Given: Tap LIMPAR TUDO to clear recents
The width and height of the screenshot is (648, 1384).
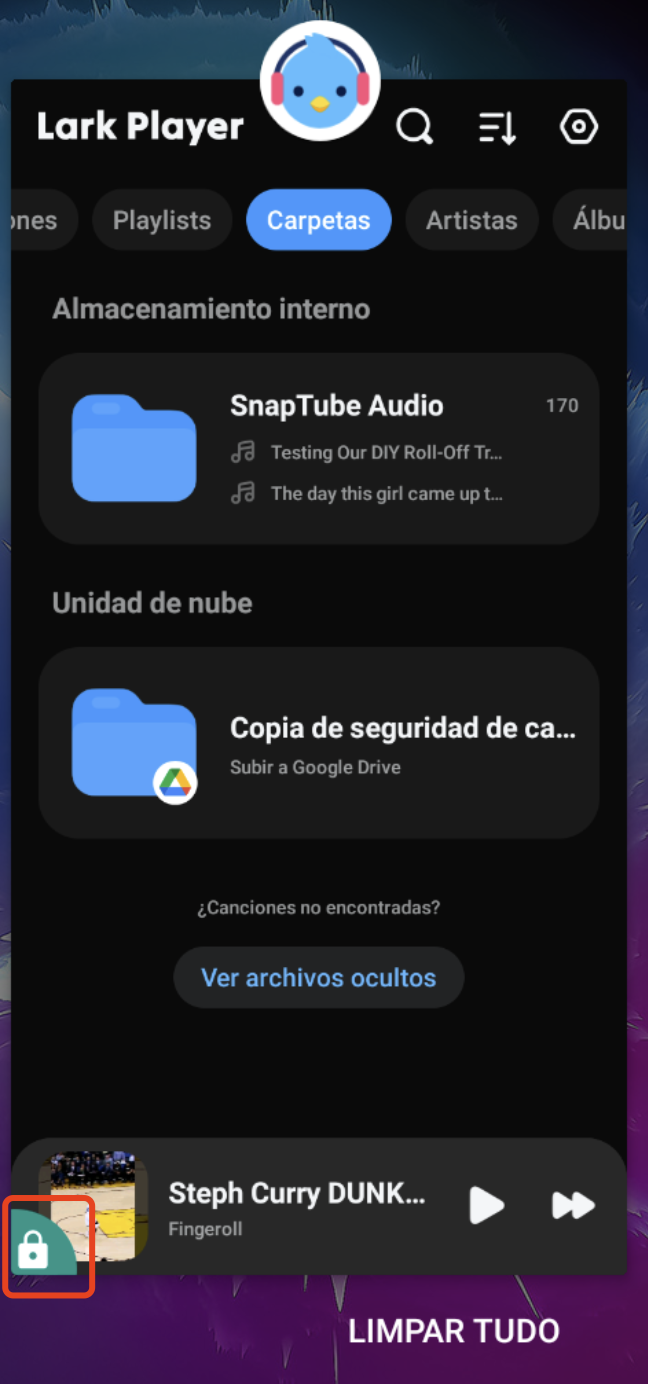Looking at the screenshot, I should 453,1331.
